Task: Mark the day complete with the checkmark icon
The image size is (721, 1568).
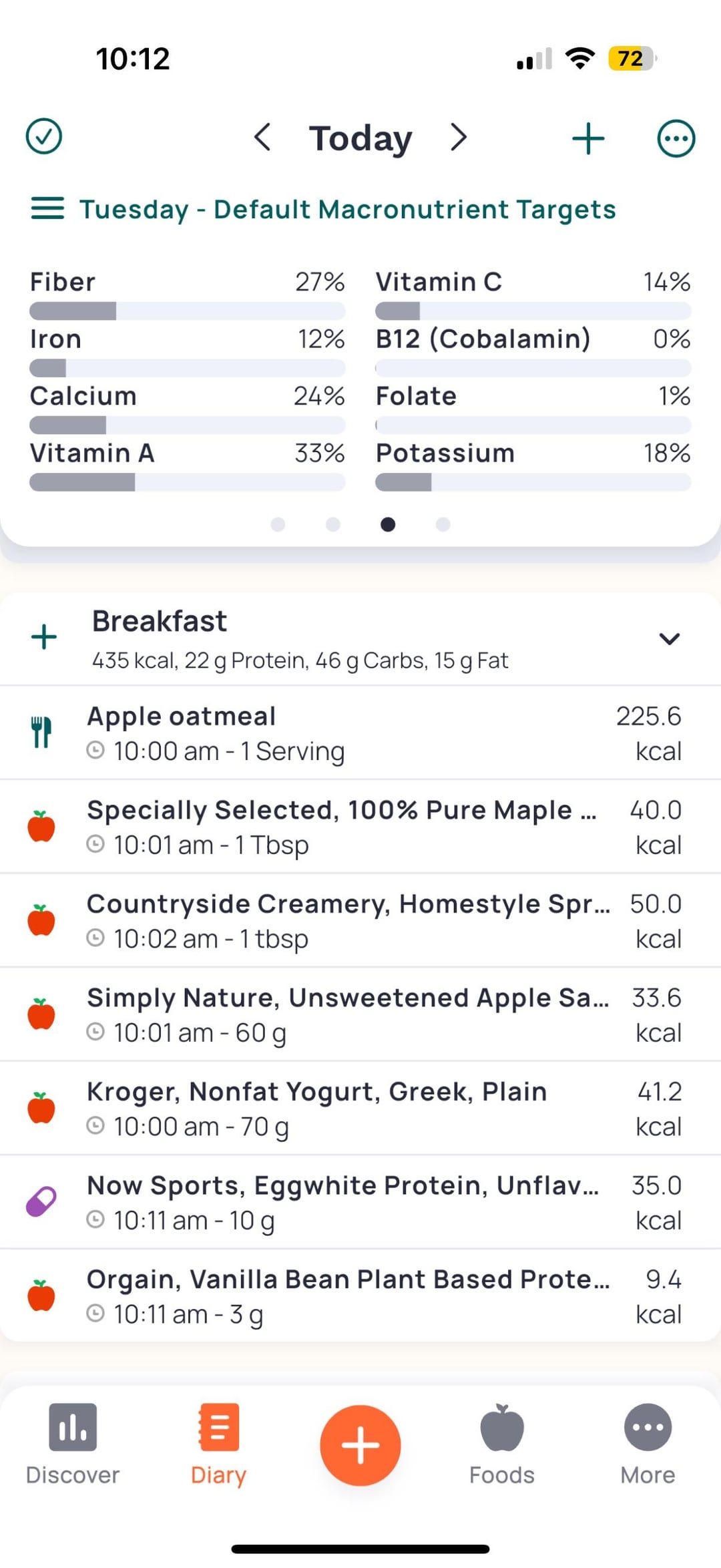Action: (44, 137)
